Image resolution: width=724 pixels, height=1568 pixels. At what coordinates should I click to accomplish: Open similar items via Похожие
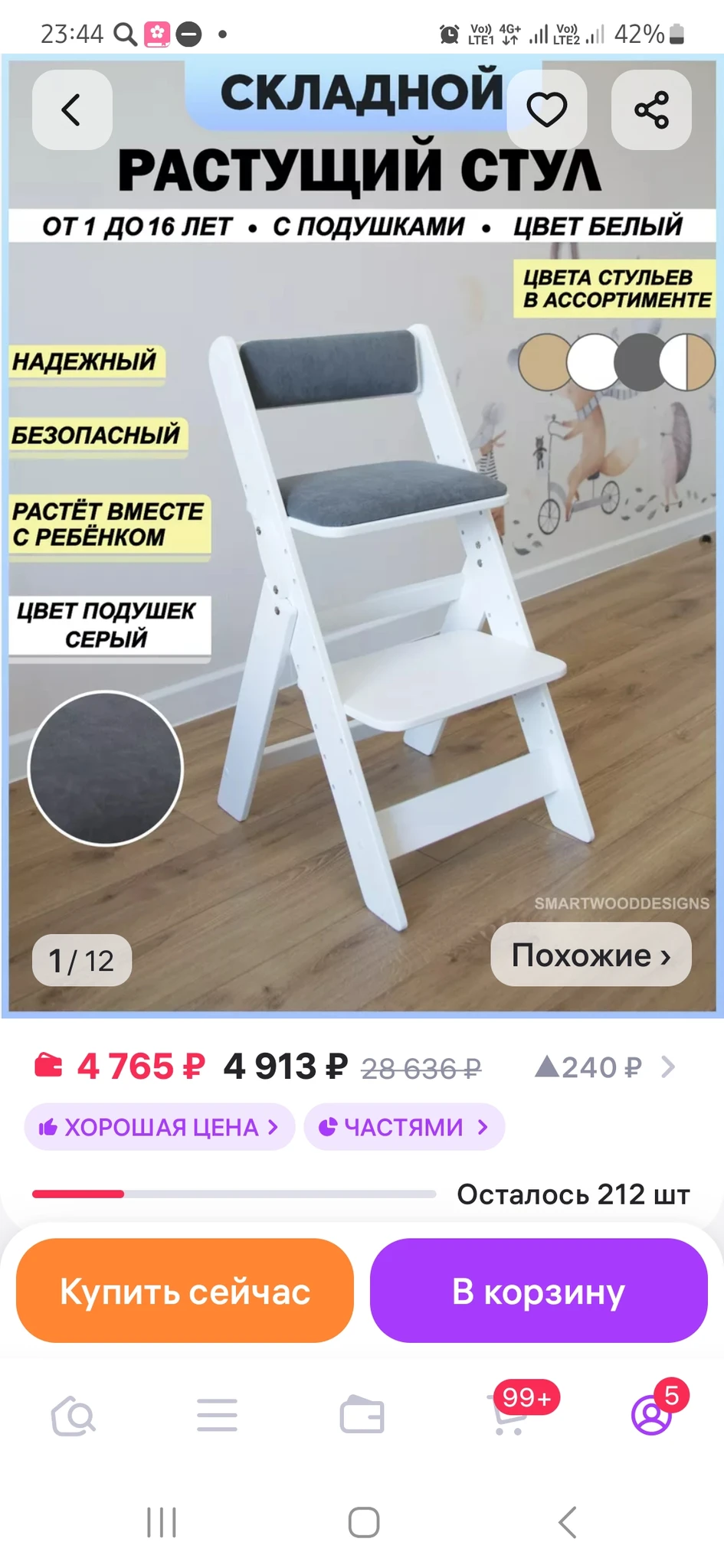[x=591, y=955]
